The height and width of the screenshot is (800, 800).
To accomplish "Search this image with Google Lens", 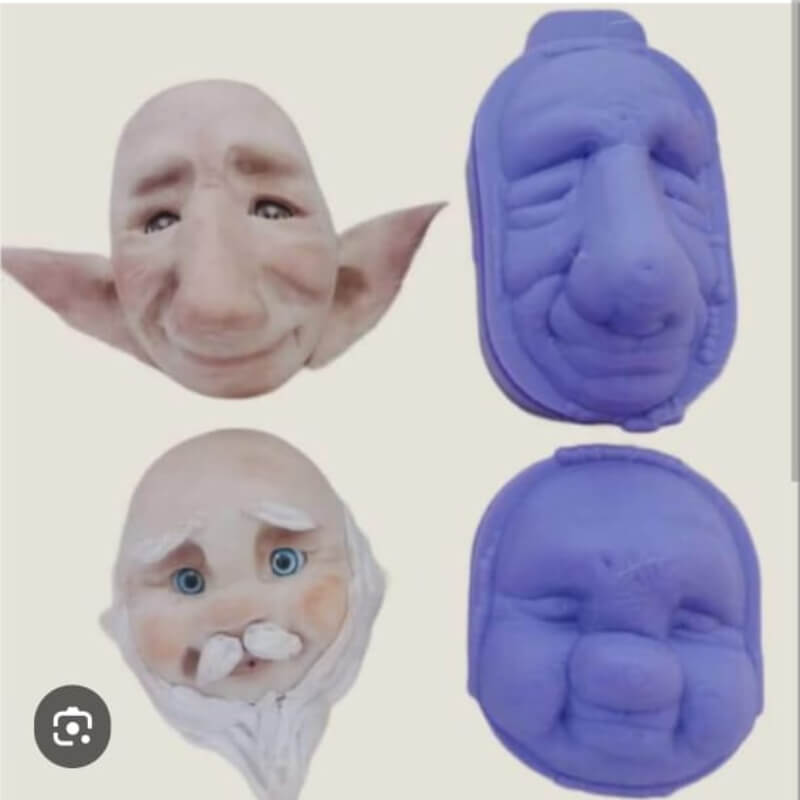I will click(72, 727).
